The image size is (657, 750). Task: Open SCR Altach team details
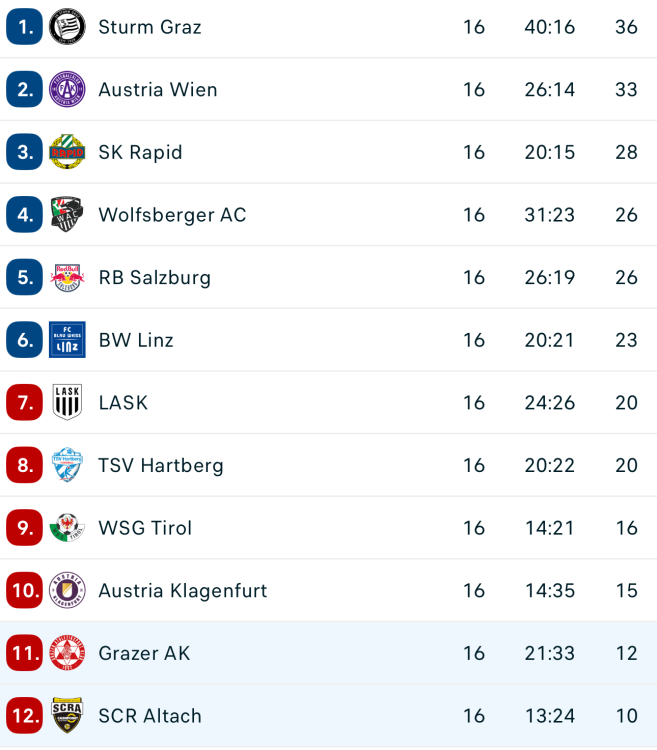pyautogui.click(x=150, y=716)
